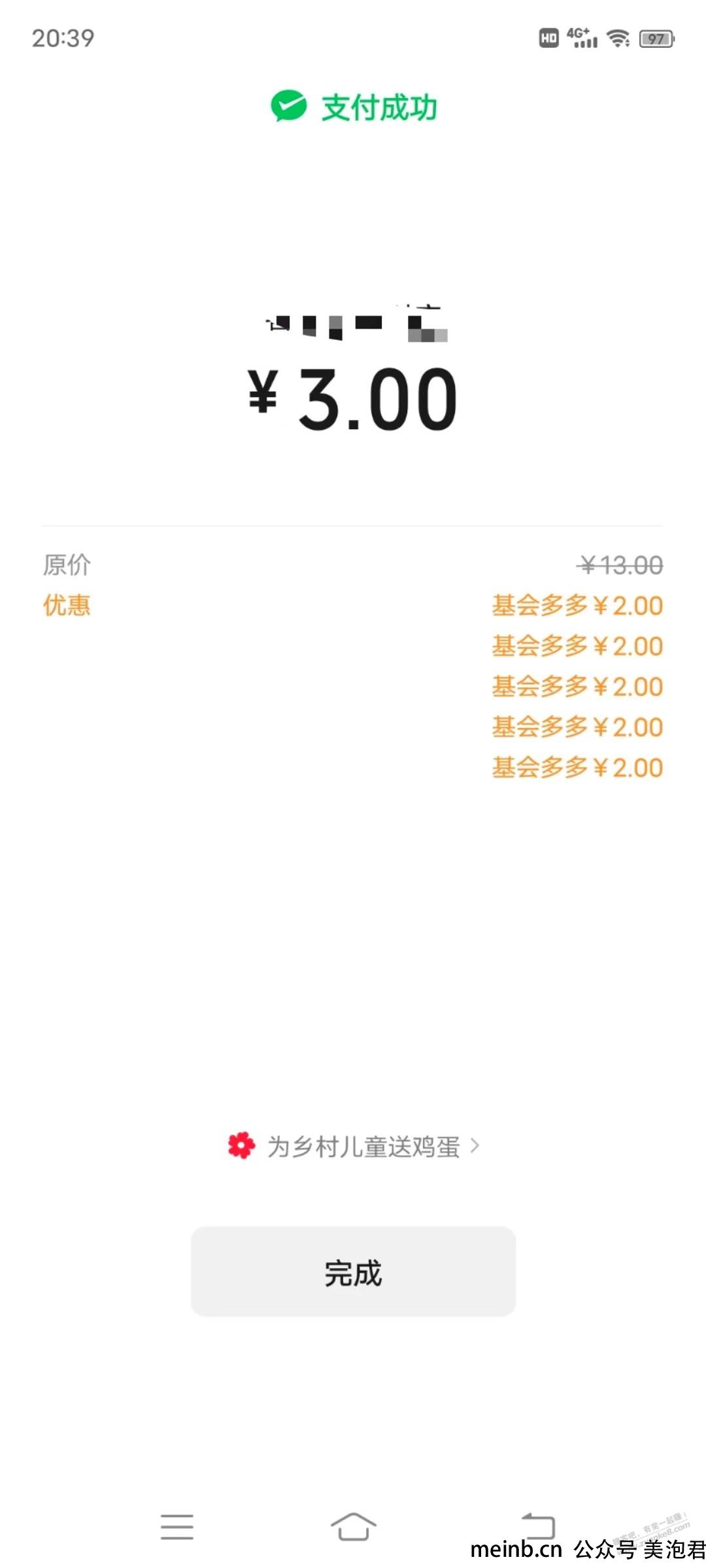Open recent apps from the navigation bar
The width and height of the screenshot is (706, 1568).
(x=176, y=1527)
